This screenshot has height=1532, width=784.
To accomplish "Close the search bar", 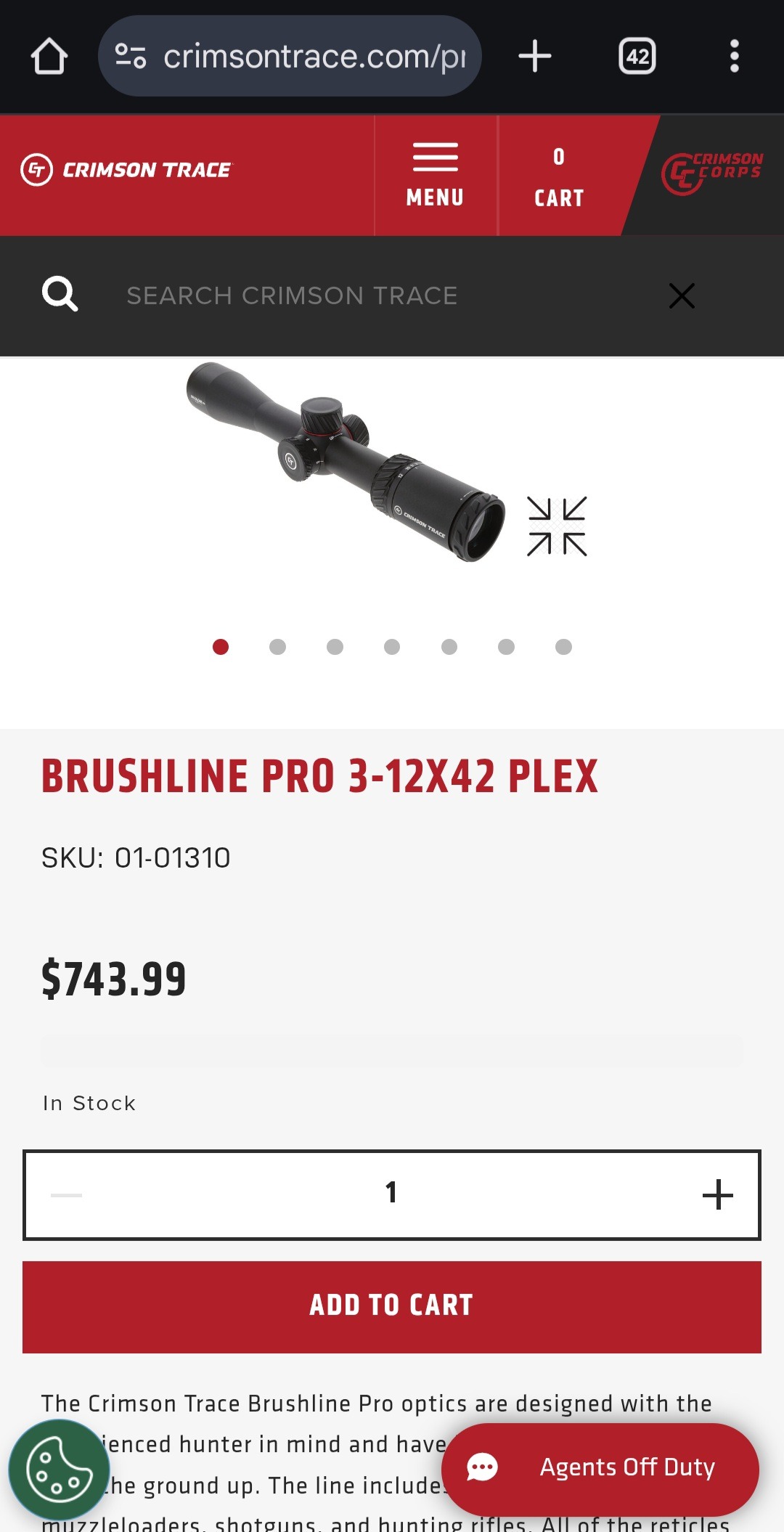I will (x=682, y=296).
